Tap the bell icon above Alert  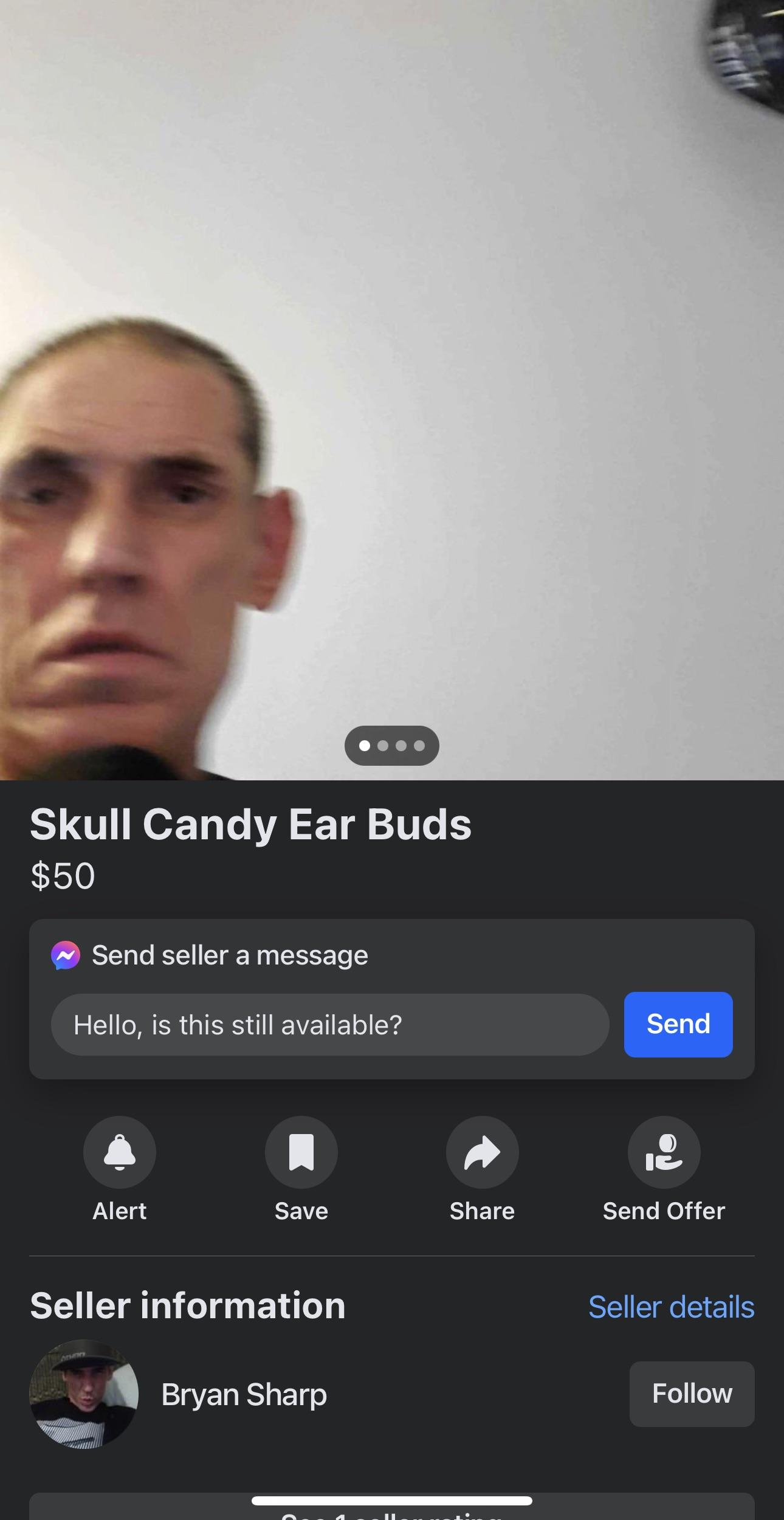[119, 1153]
